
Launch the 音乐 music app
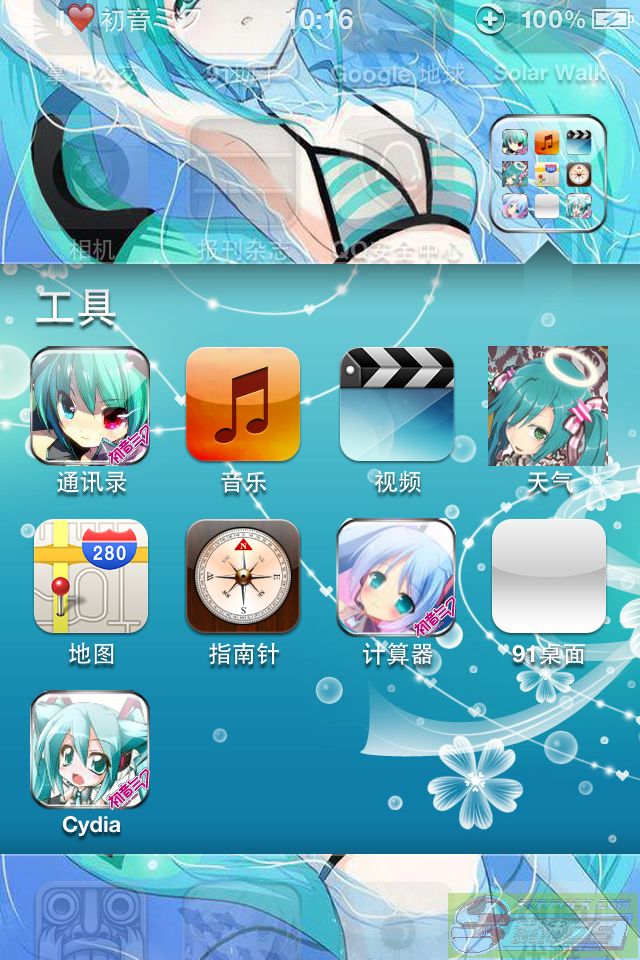243,404
